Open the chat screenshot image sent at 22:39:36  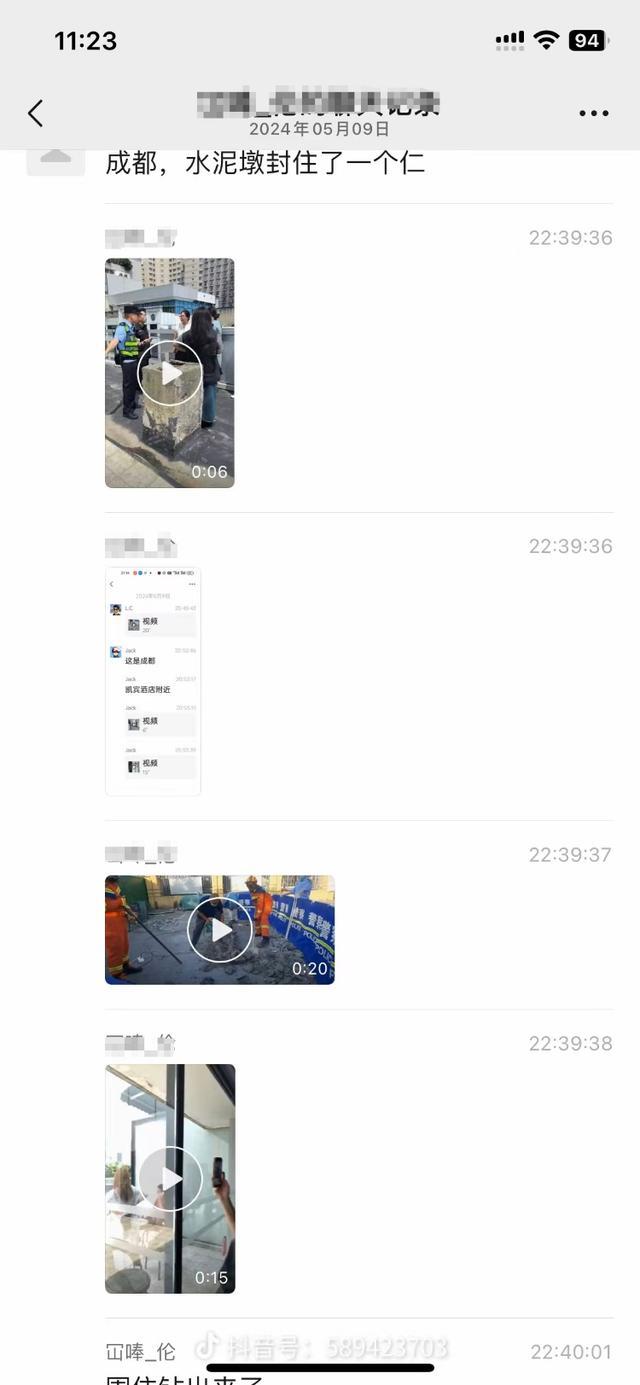pyautogui.click(x=153, y=681)
